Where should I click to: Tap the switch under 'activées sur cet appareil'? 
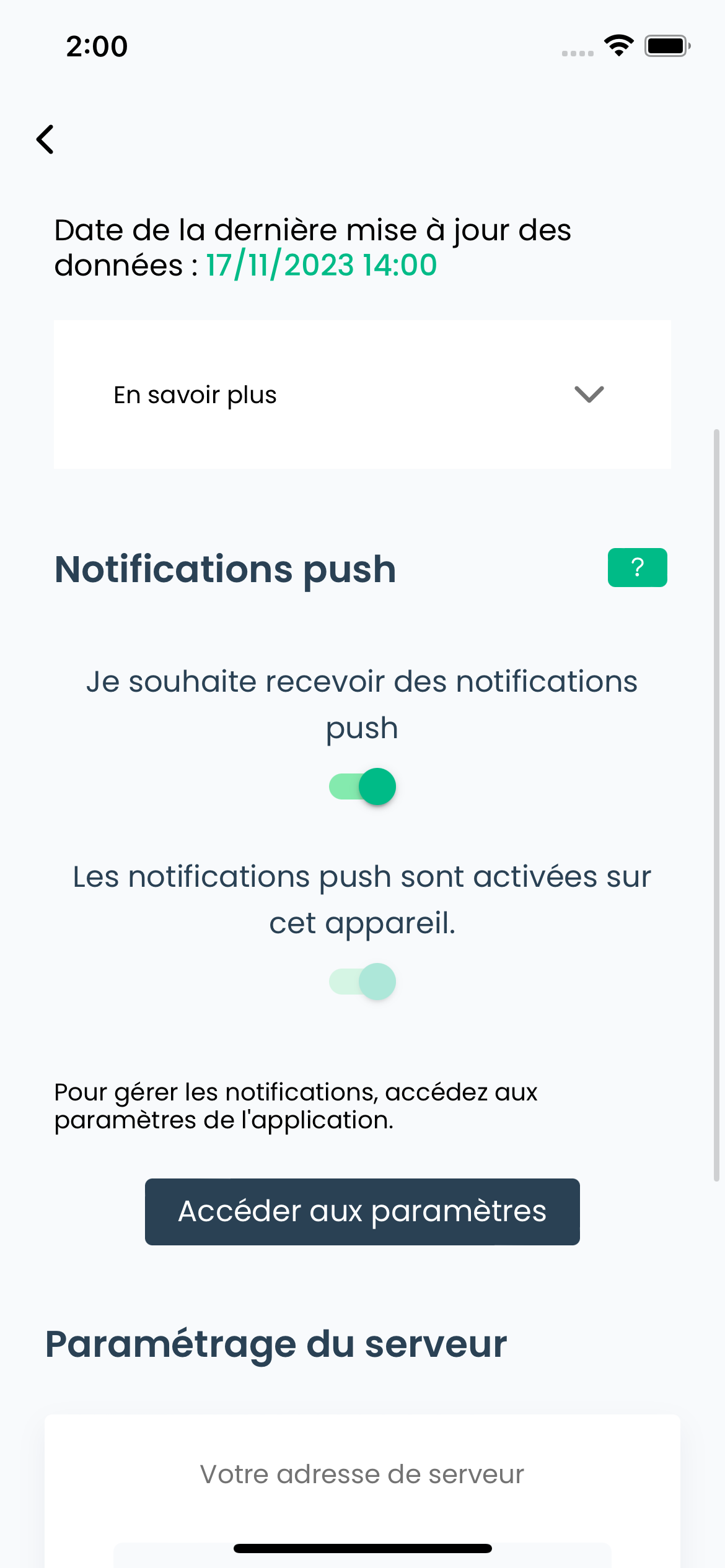(x=362, y=982)
